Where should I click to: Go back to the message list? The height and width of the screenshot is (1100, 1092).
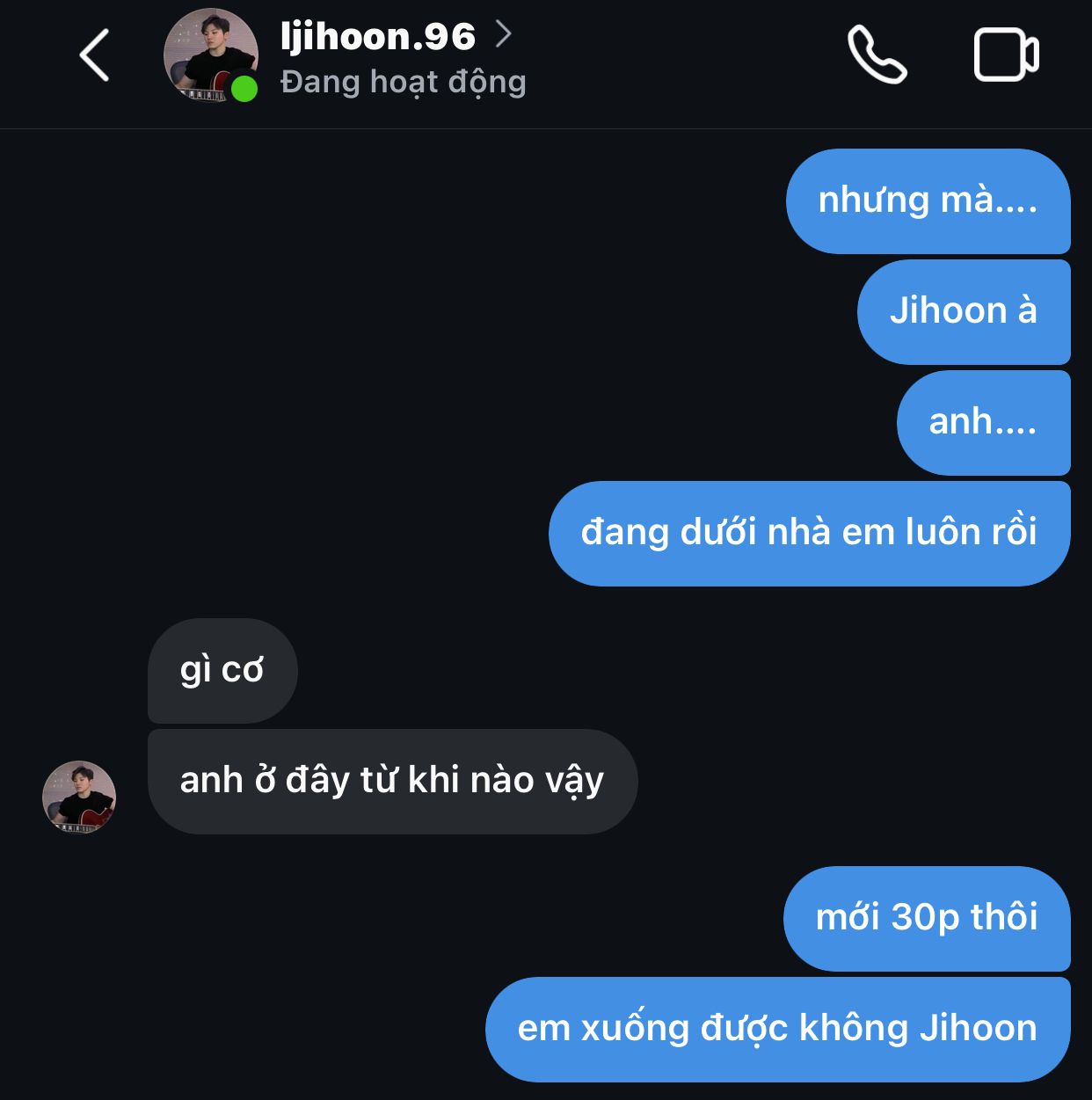pos(95,55)
